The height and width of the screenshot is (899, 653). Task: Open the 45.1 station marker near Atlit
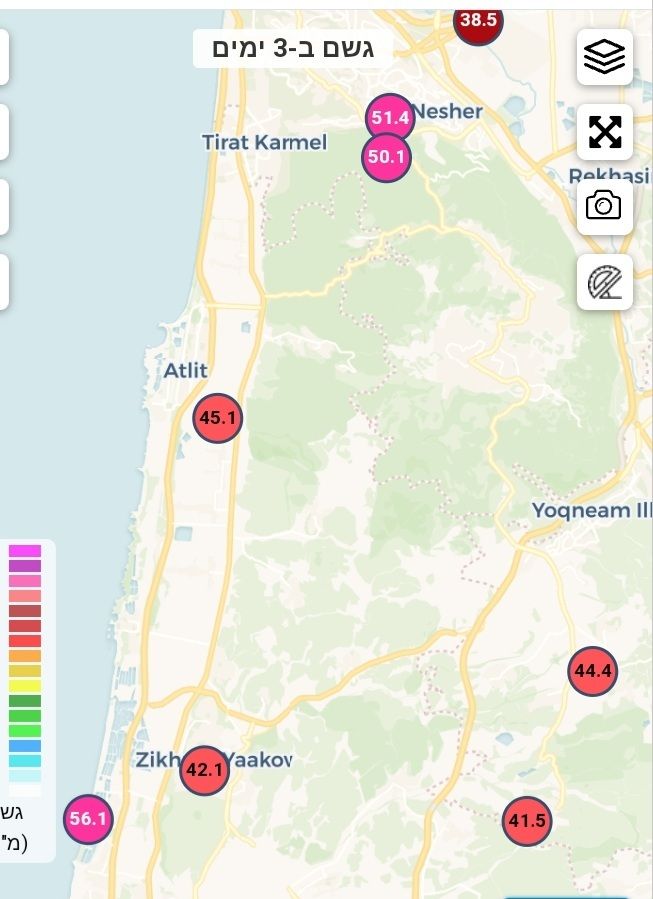coord(217,418)
